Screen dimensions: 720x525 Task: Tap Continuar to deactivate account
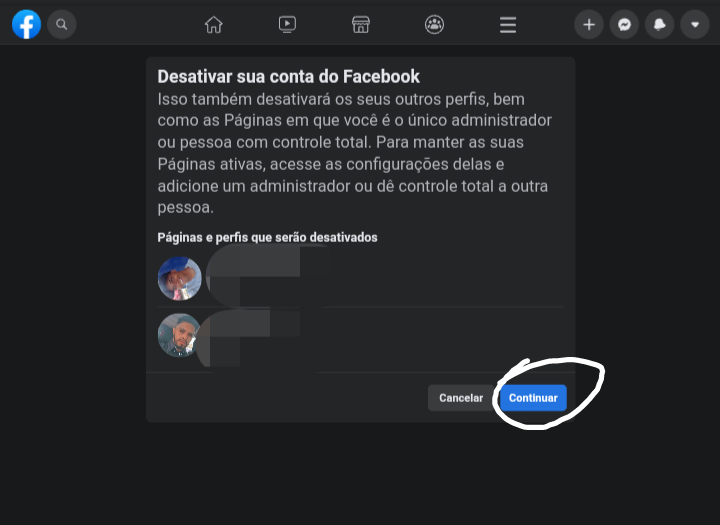pos(533,398)
